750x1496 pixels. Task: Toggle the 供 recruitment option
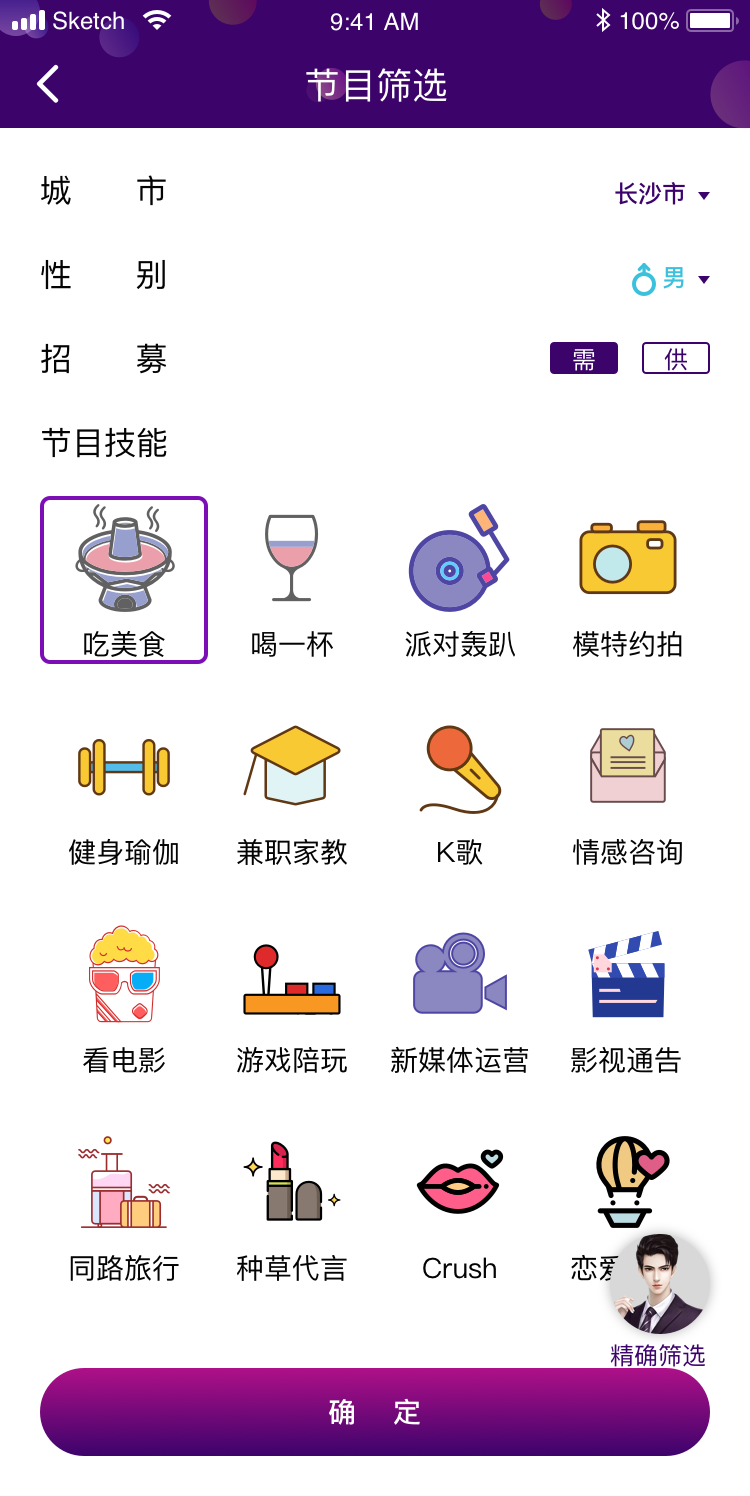pos(675,358)
